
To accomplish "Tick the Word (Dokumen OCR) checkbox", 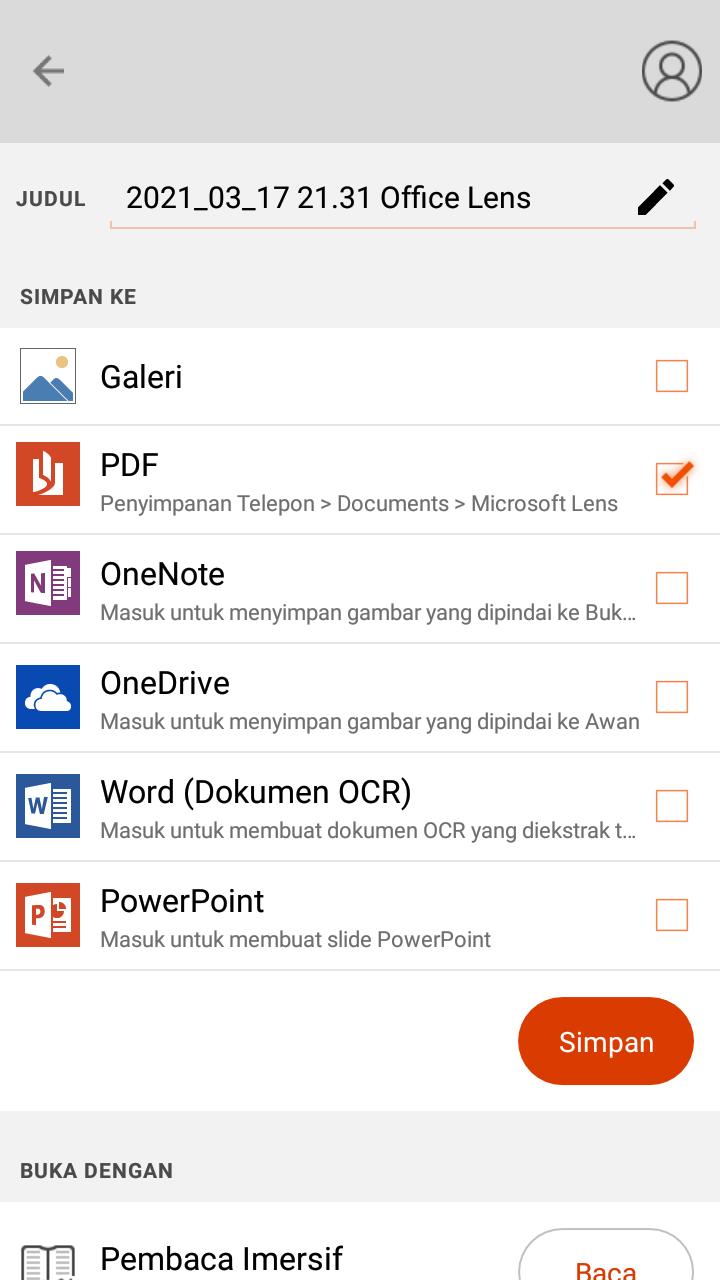I will [x=671, y=806].
